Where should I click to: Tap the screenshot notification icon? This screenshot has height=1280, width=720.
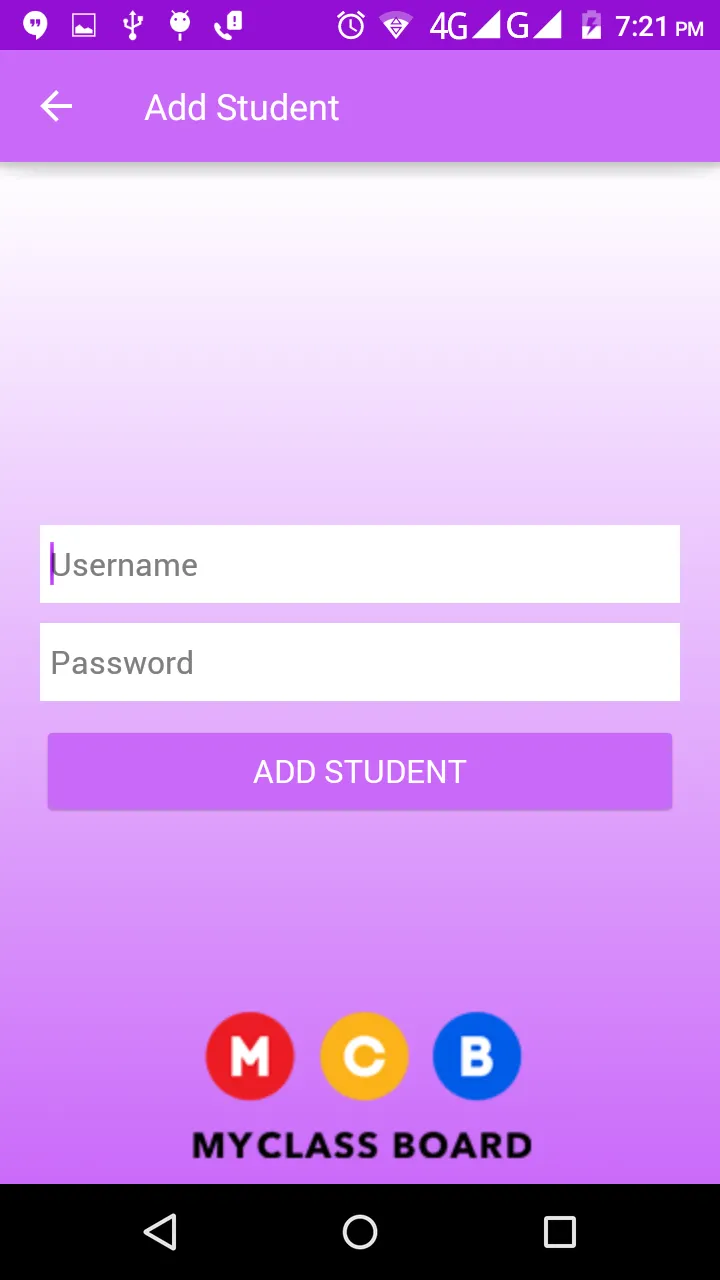[x=84, y=24]
